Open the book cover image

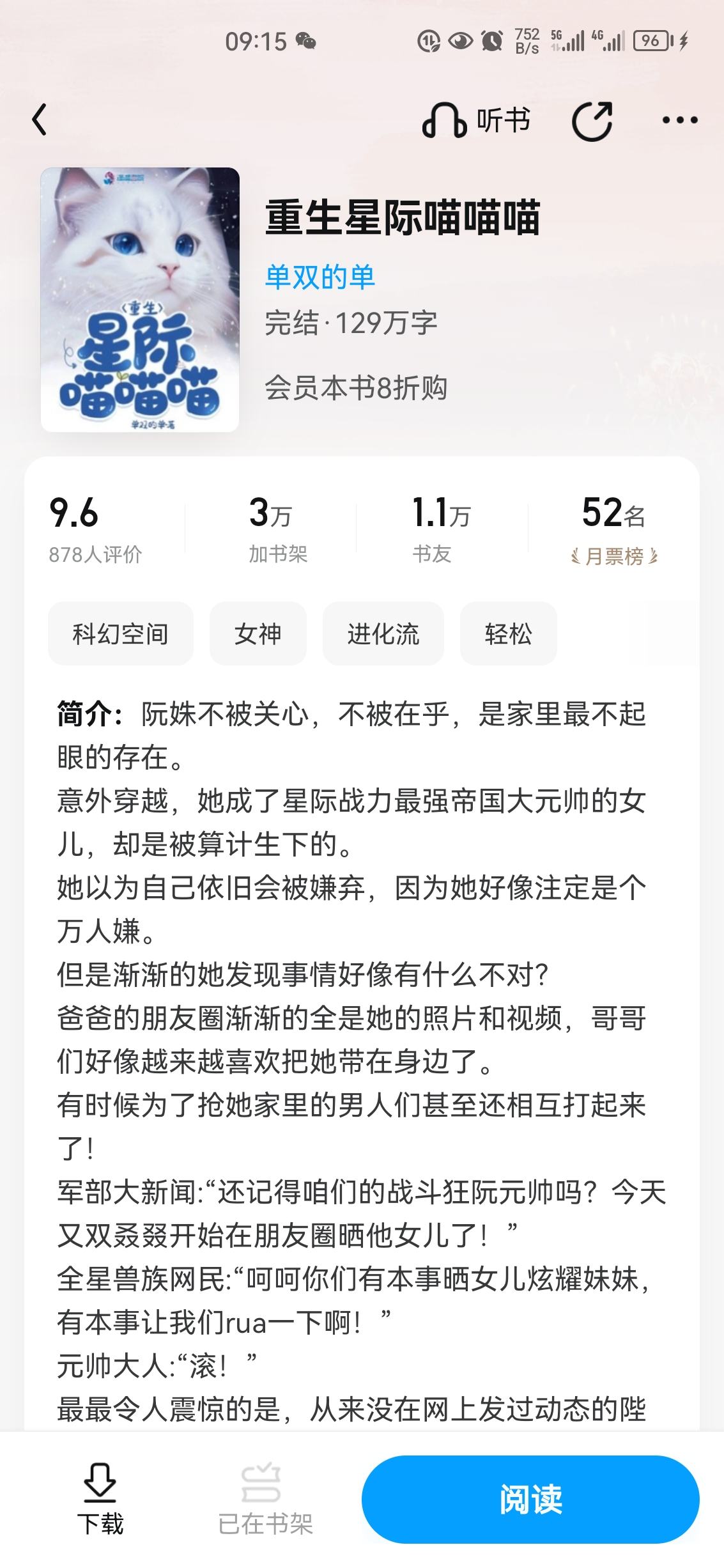(140, 299)
